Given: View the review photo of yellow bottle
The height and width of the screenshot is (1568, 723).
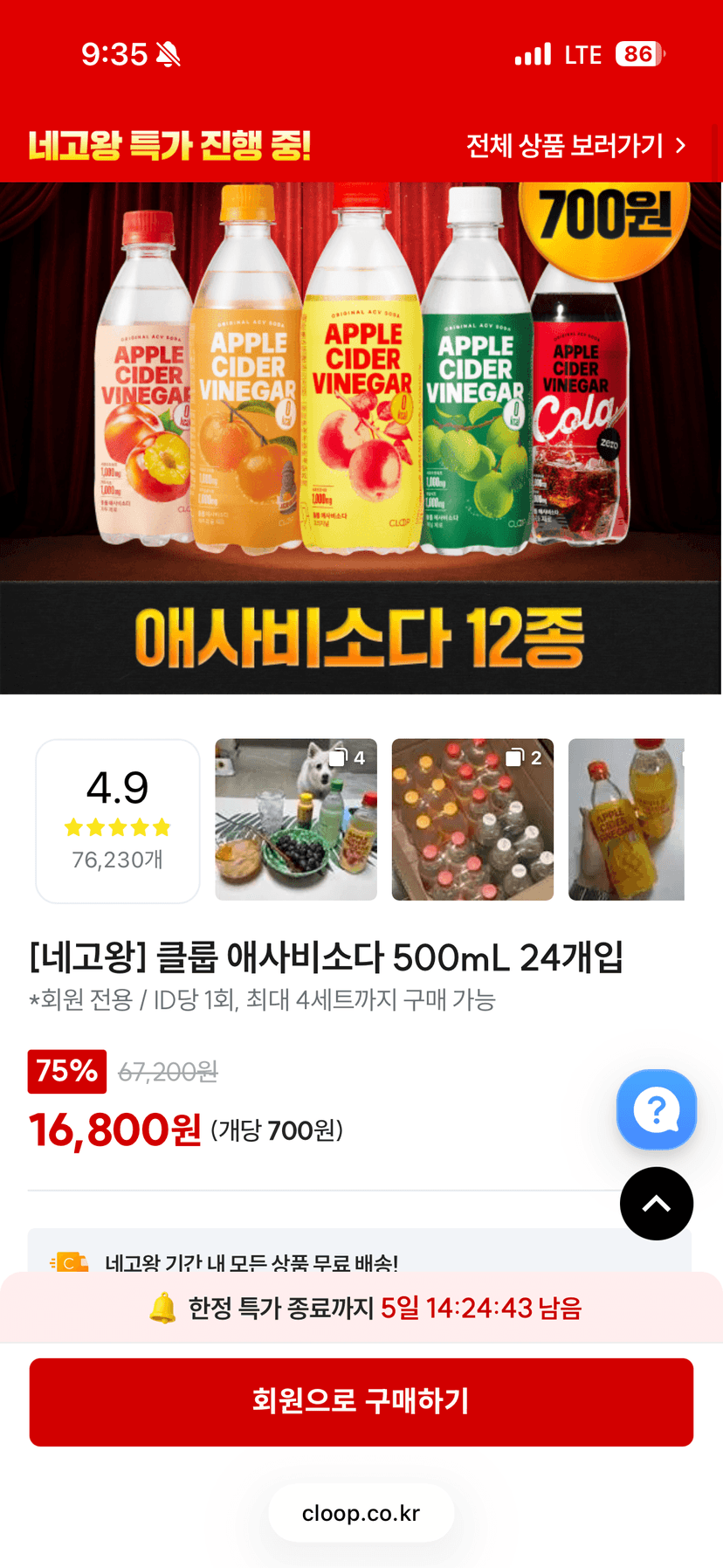Looking at the screenshot, I should pyautogui.click(x=626, y=819).
